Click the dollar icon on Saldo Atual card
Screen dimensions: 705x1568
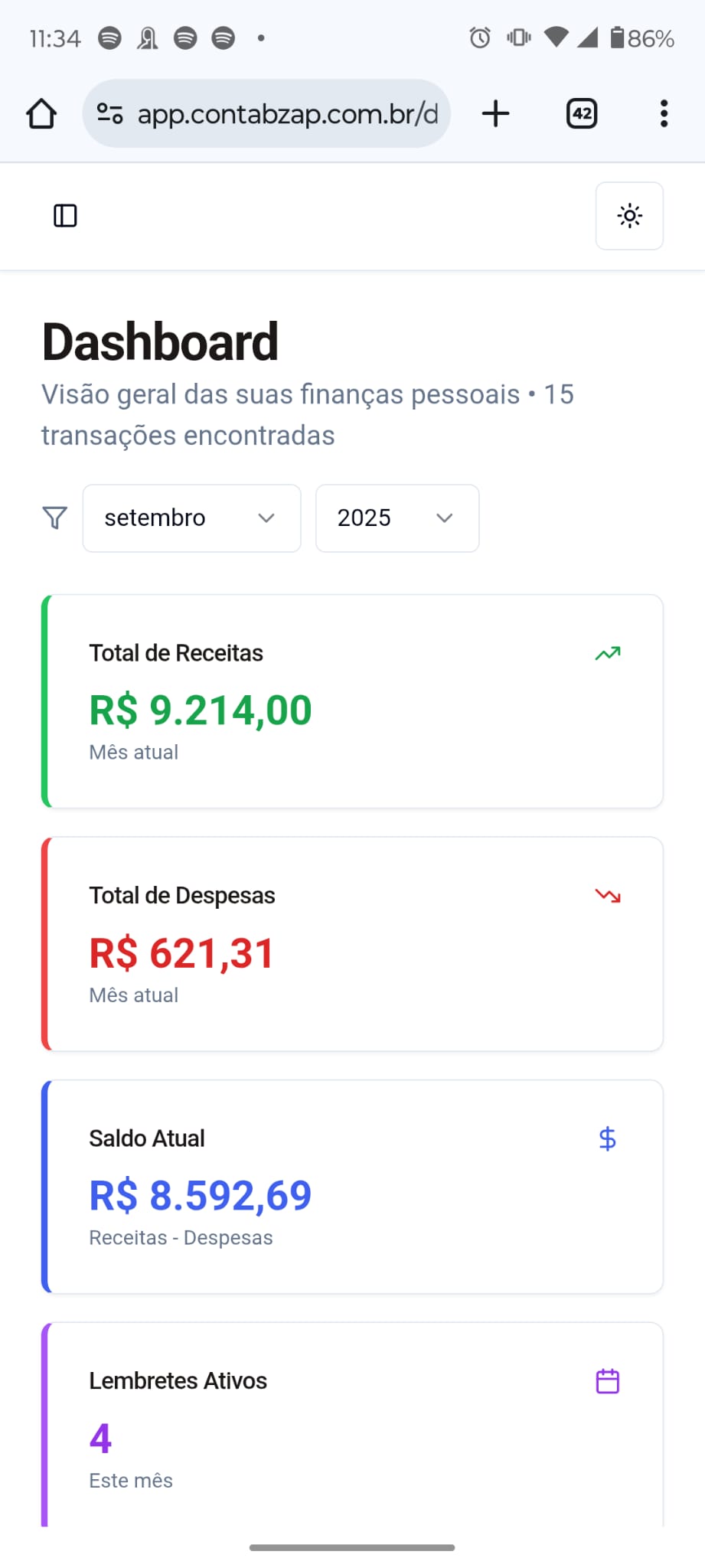607,1138
